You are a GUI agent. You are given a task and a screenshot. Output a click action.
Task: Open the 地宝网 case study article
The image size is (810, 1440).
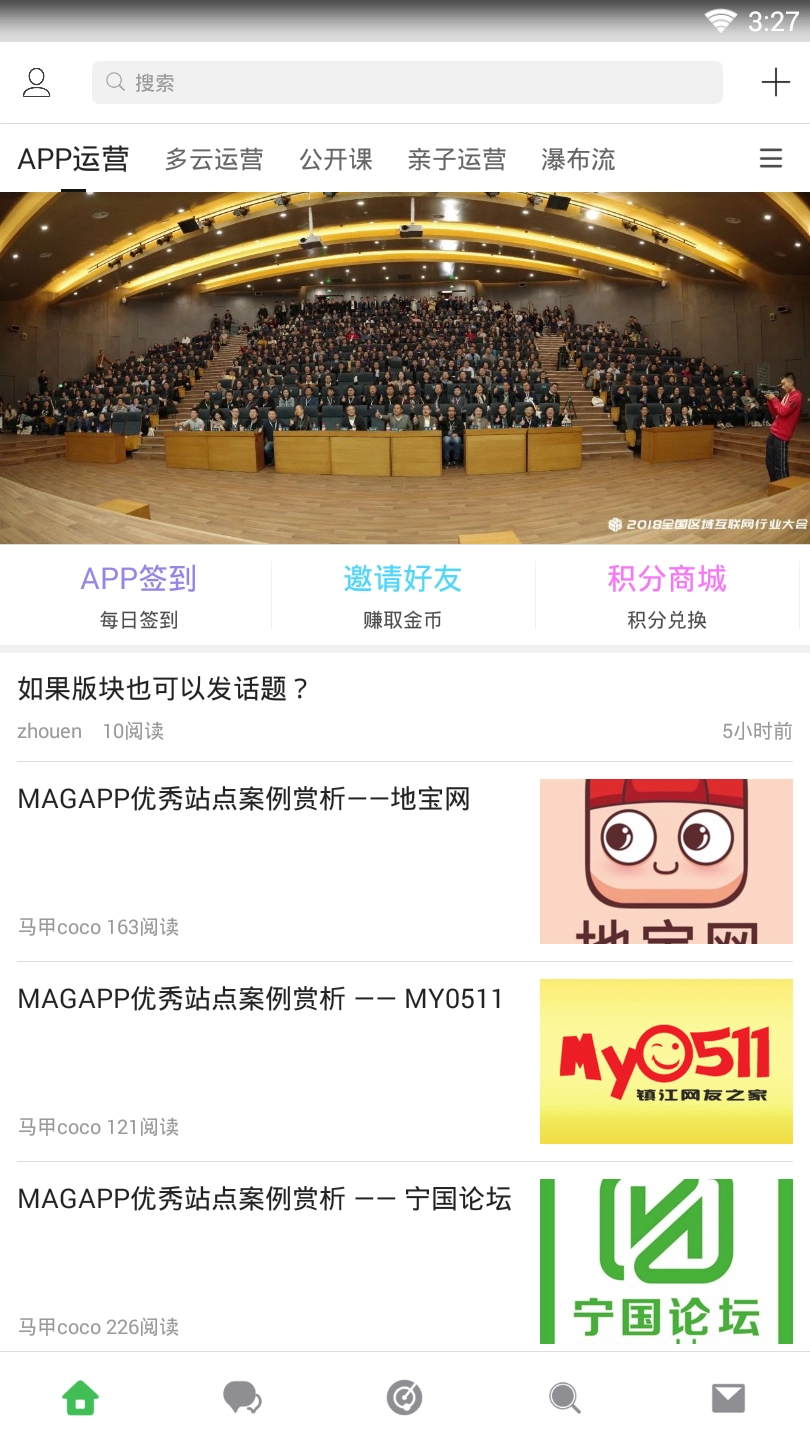click(245, 799)
